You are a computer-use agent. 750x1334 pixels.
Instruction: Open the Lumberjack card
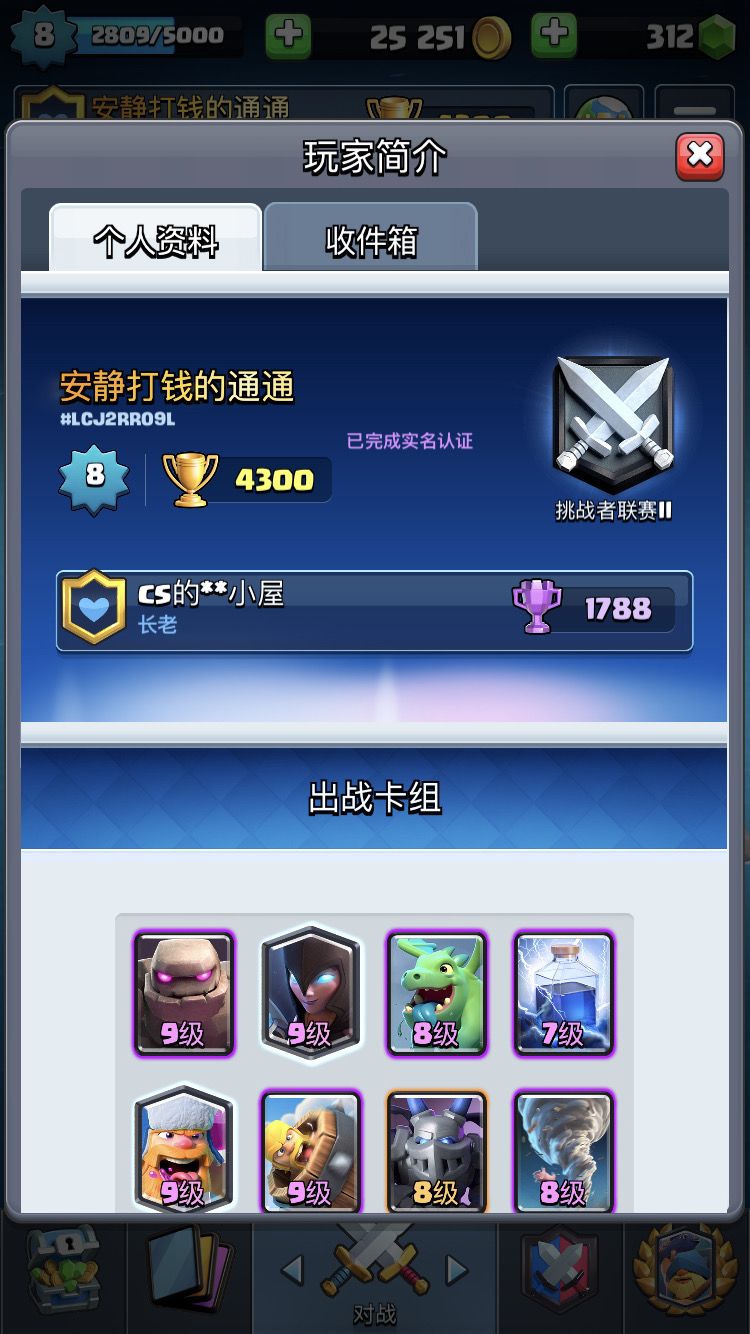point(184,1150)
